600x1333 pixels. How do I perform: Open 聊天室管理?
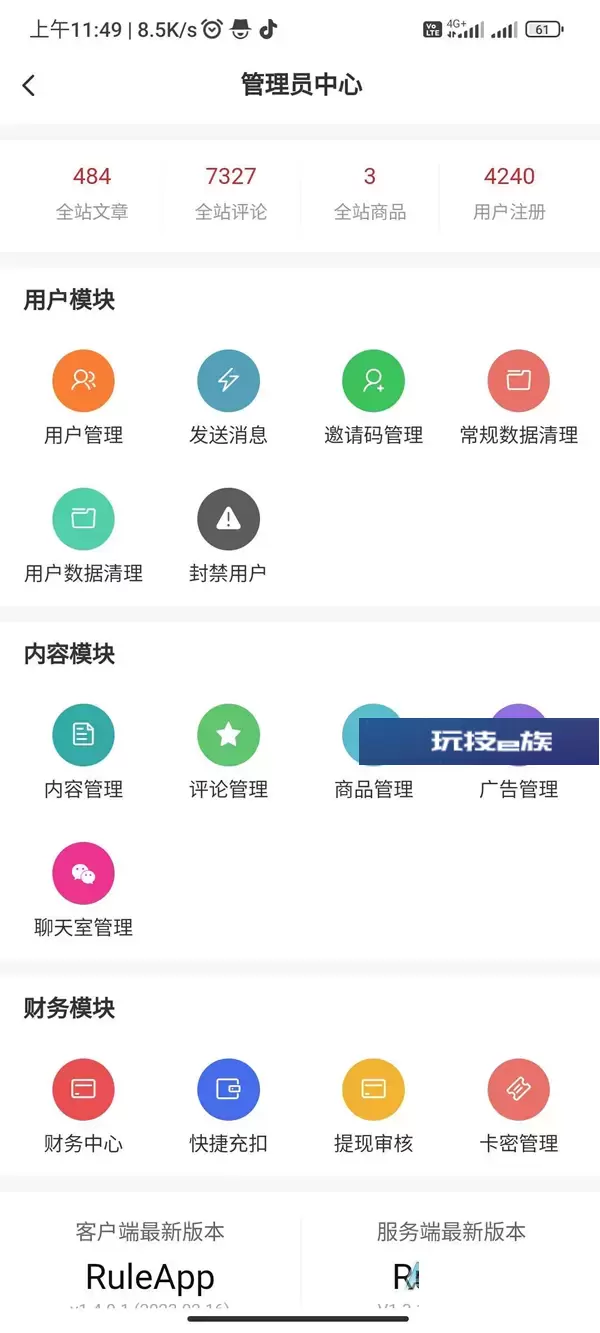pyautogui.click(x=84, y=890)
